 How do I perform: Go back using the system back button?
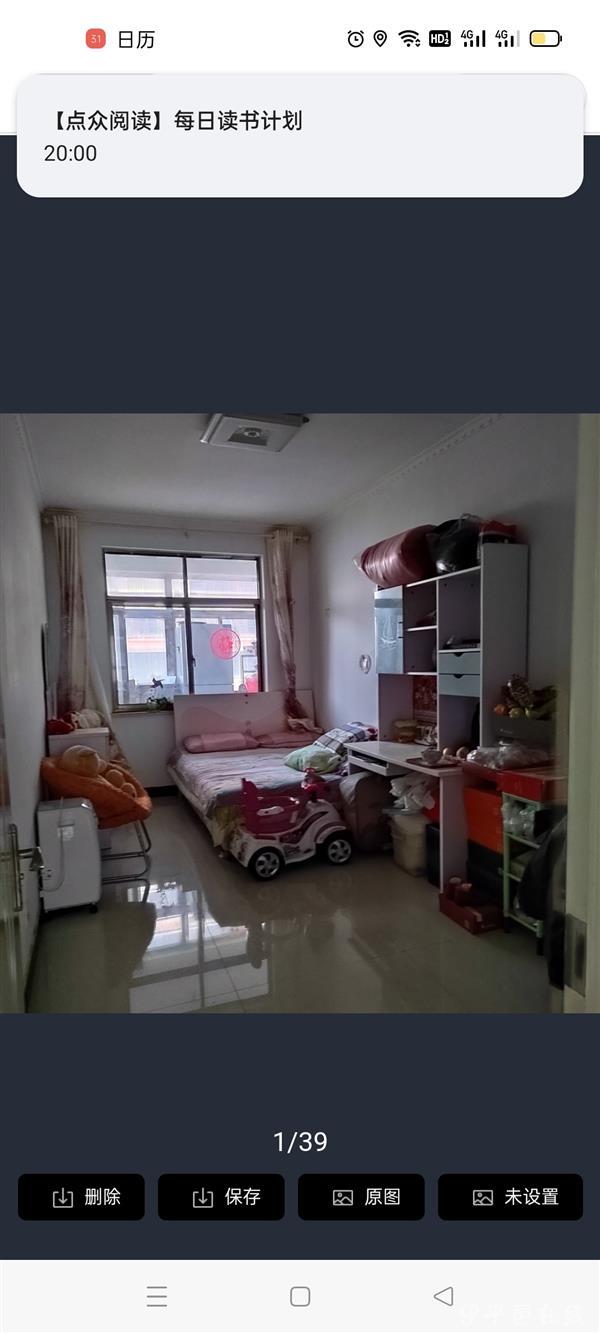tap(443, 1296)
